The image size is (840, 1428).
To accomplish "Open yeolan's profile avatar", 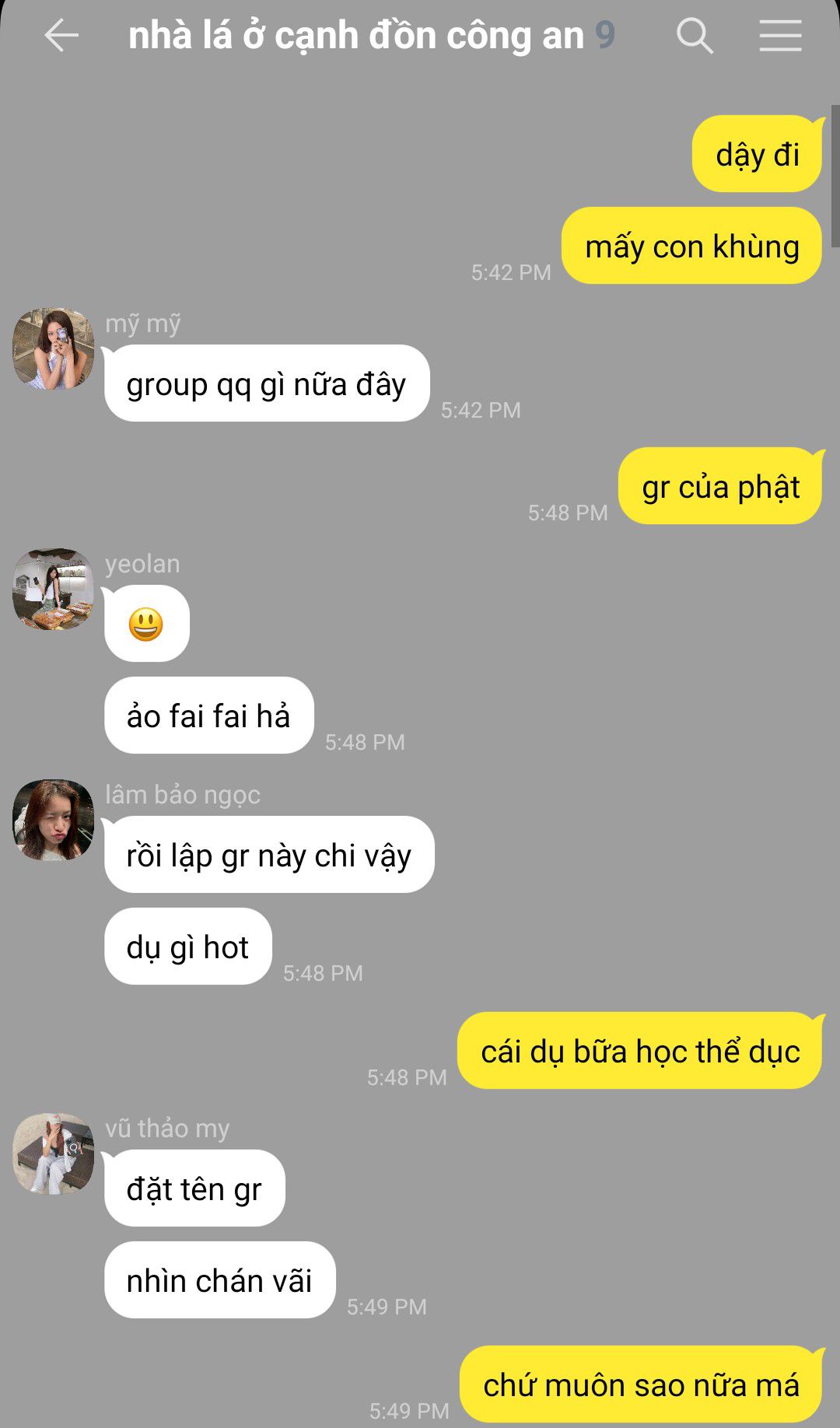I will click(x=53, y=589).
